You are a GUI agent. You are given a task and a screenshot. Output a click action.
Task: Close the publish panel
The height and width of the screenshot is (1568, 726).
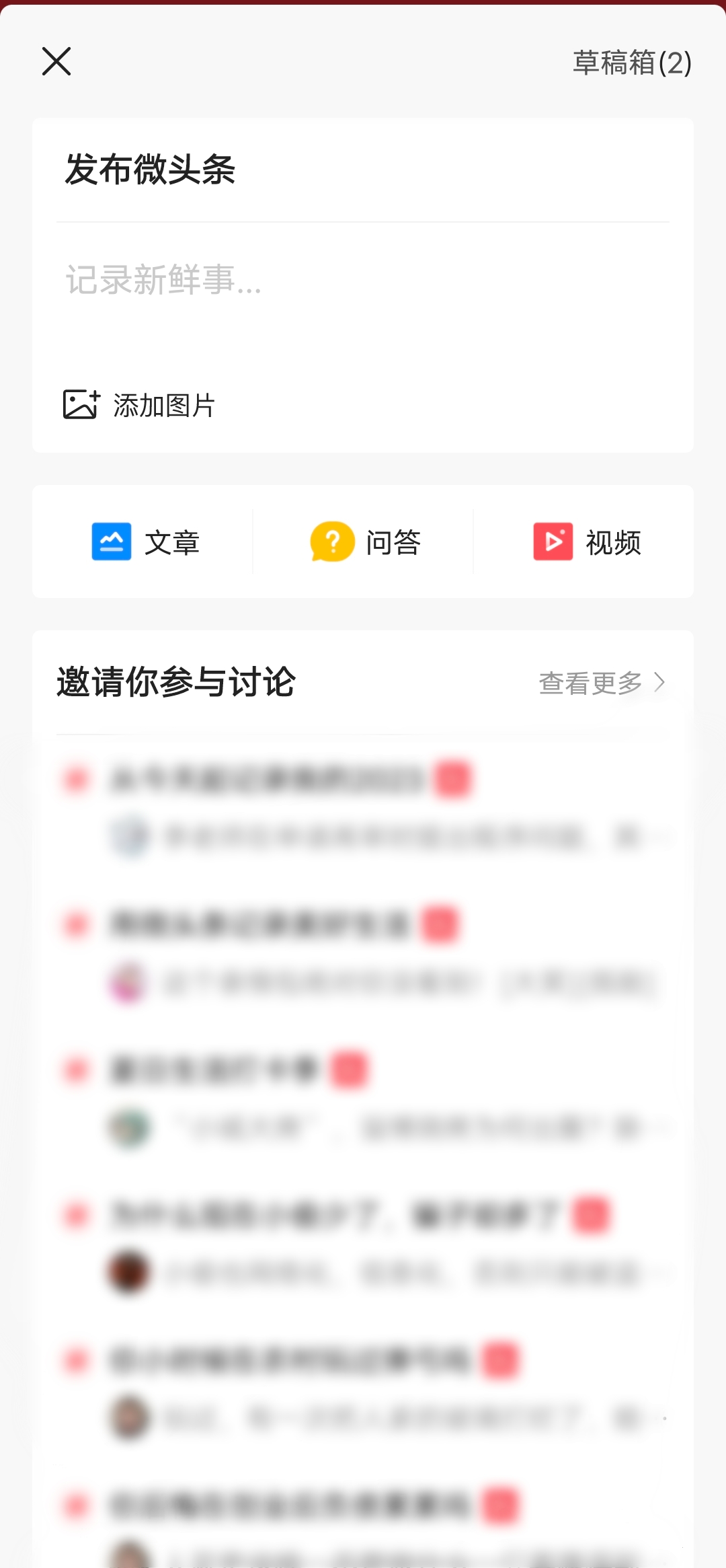click(56, 62)
